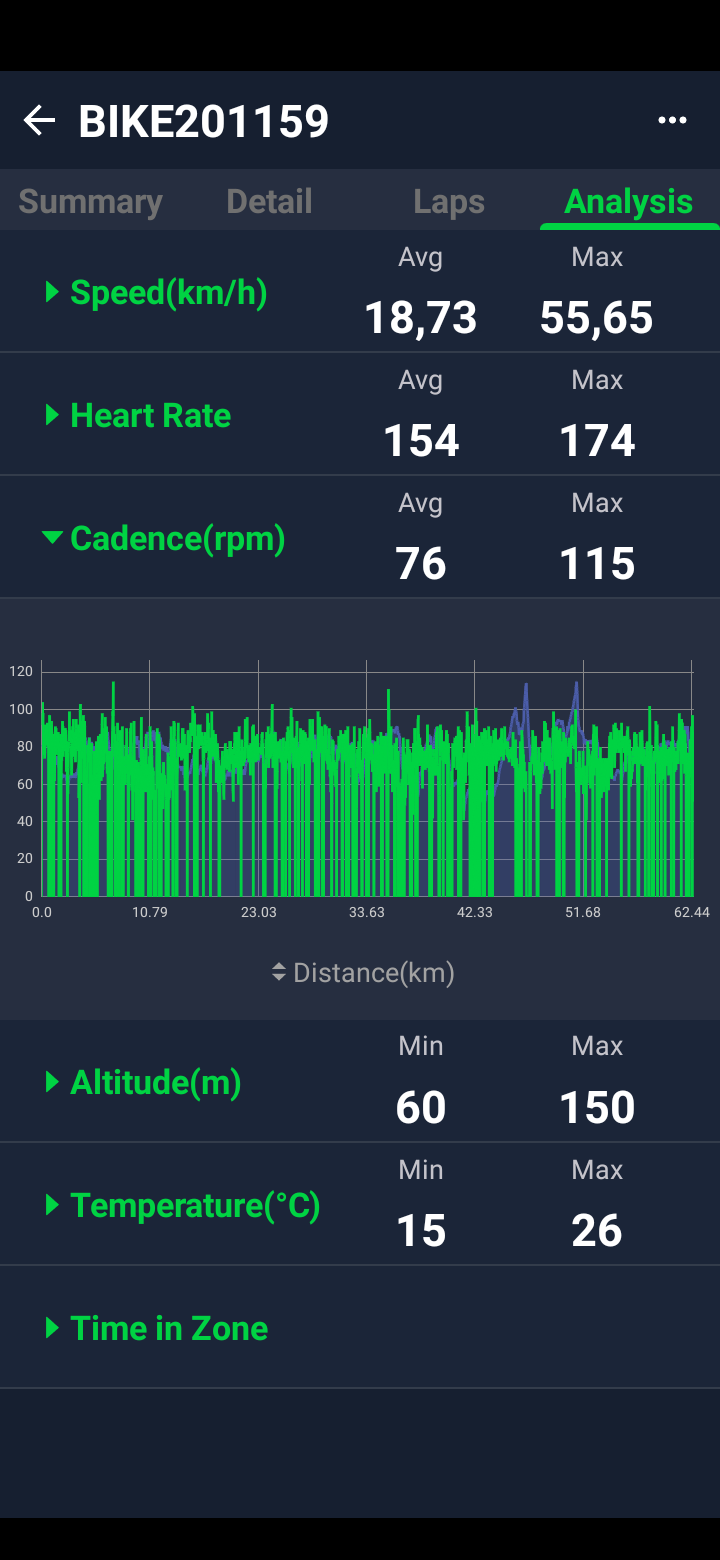Select the Analysis tab

tap(628, 202)
